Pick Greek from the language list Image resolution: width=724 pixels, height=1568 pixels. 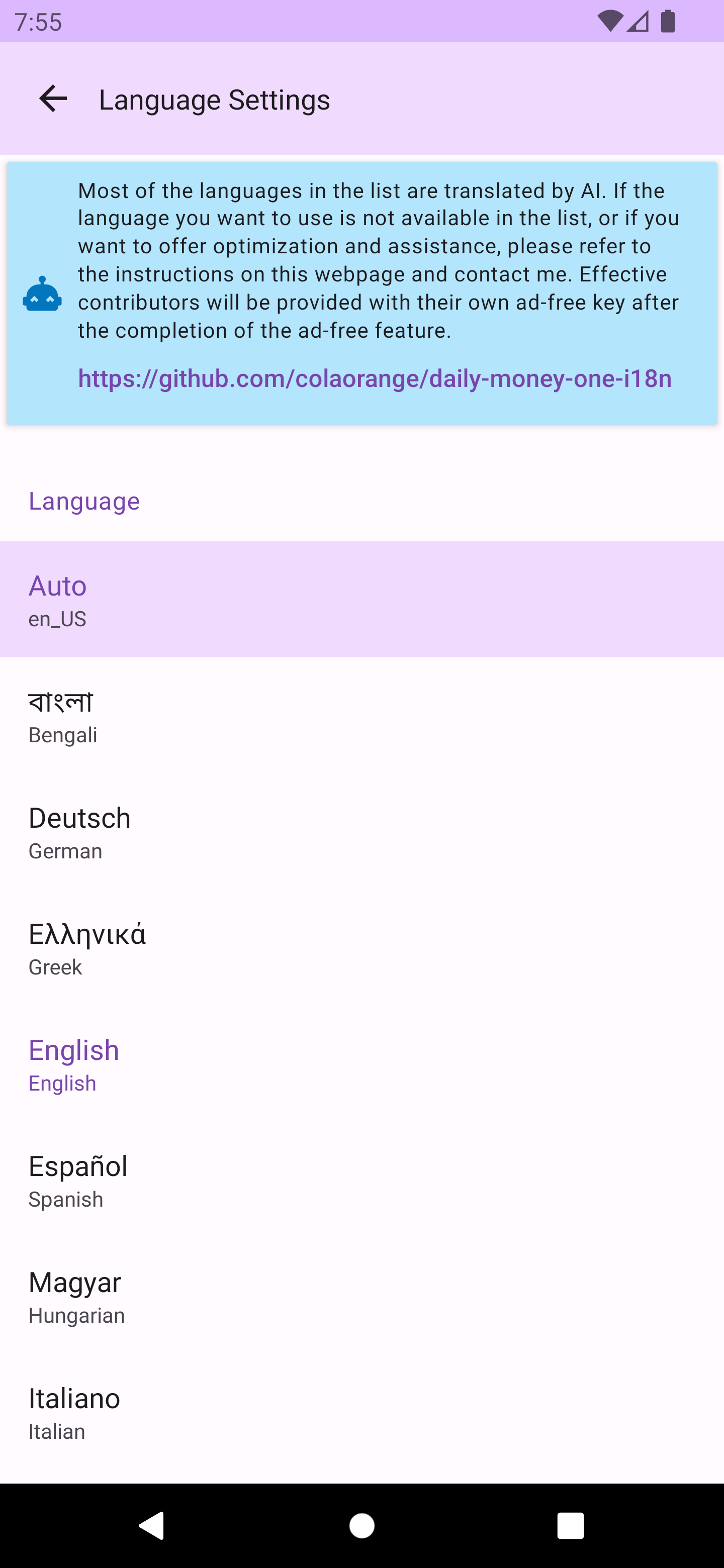click(361, 948)
